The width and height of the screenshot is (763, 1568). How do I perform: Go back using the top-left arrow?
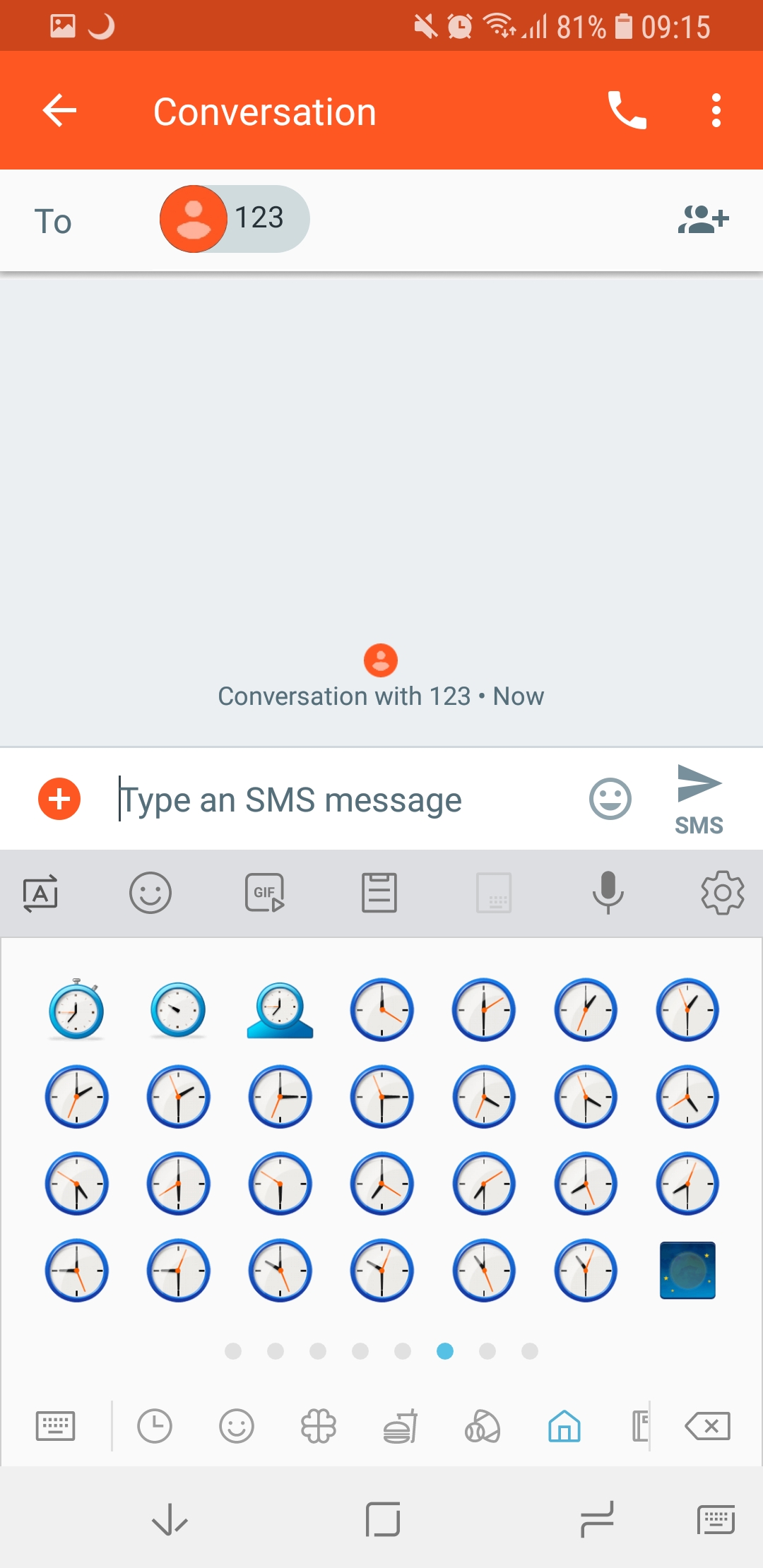pyautogui.click(x=59, y=111)
